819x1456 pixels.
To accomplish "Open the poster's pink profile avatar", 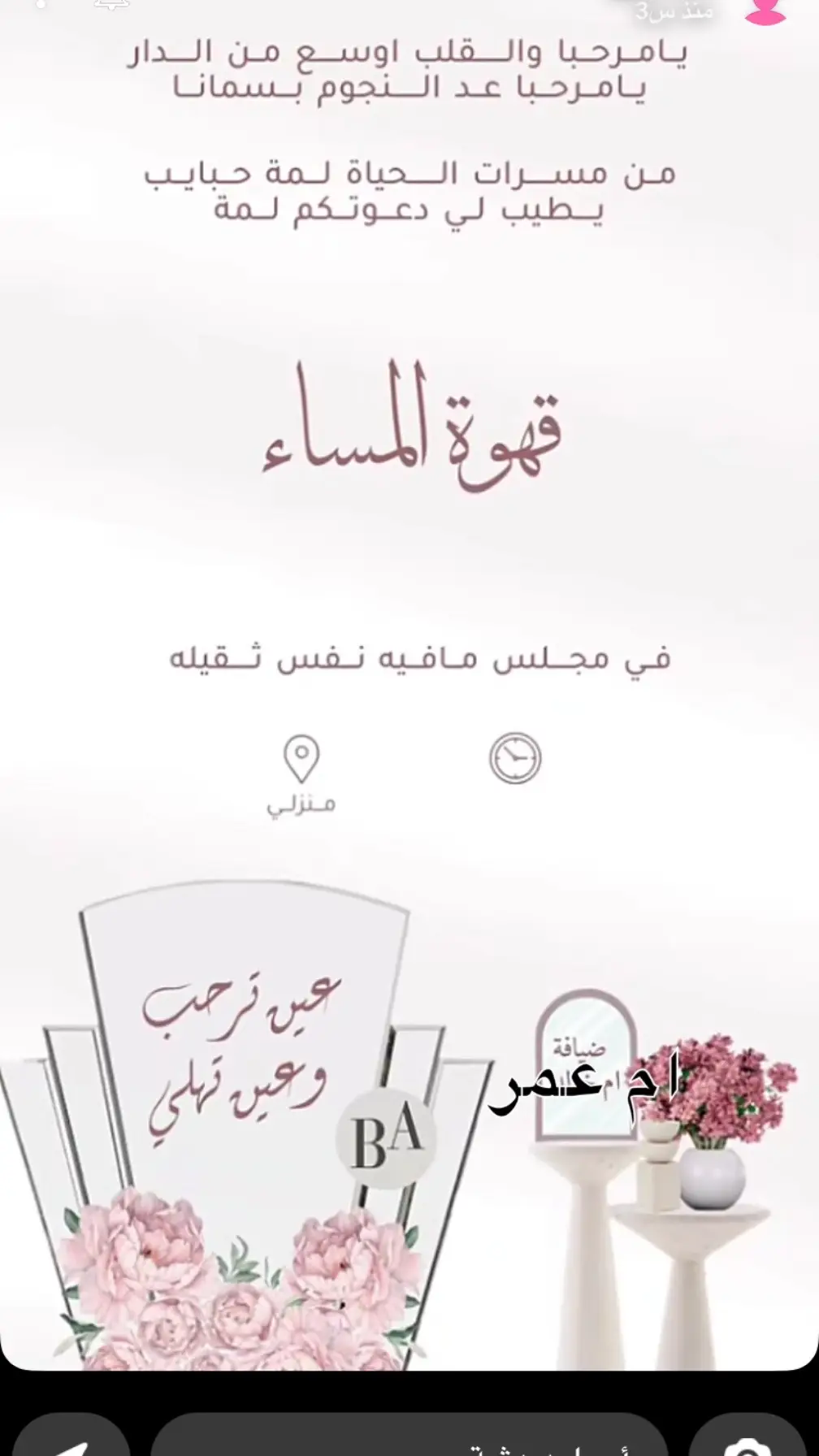I will coord(766,10).
